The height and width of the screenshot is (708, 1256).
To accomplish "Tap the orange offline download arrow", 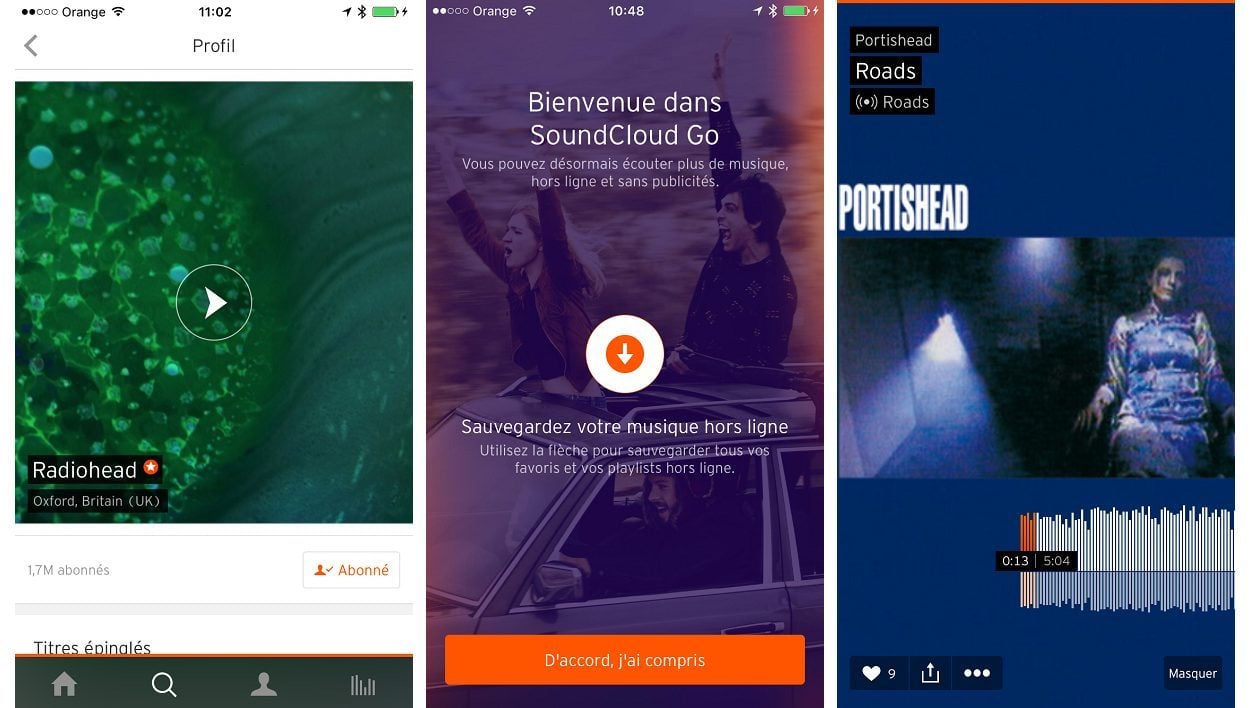I will [624, 354].
